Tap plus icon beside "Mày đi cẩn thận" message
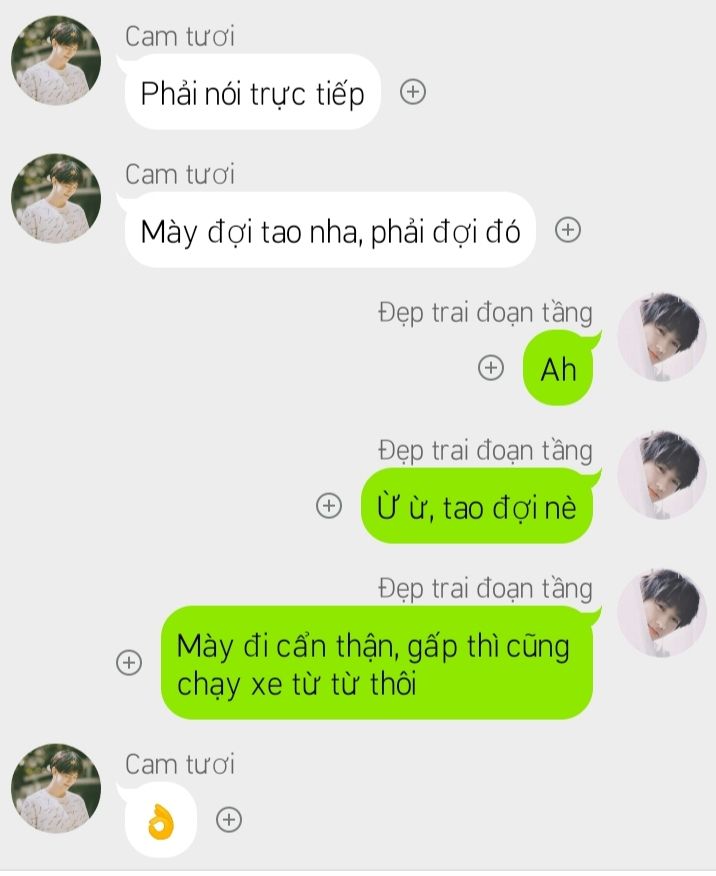Image resolution: width=716 pixels, height=876 pixels. tap(129, 662)
